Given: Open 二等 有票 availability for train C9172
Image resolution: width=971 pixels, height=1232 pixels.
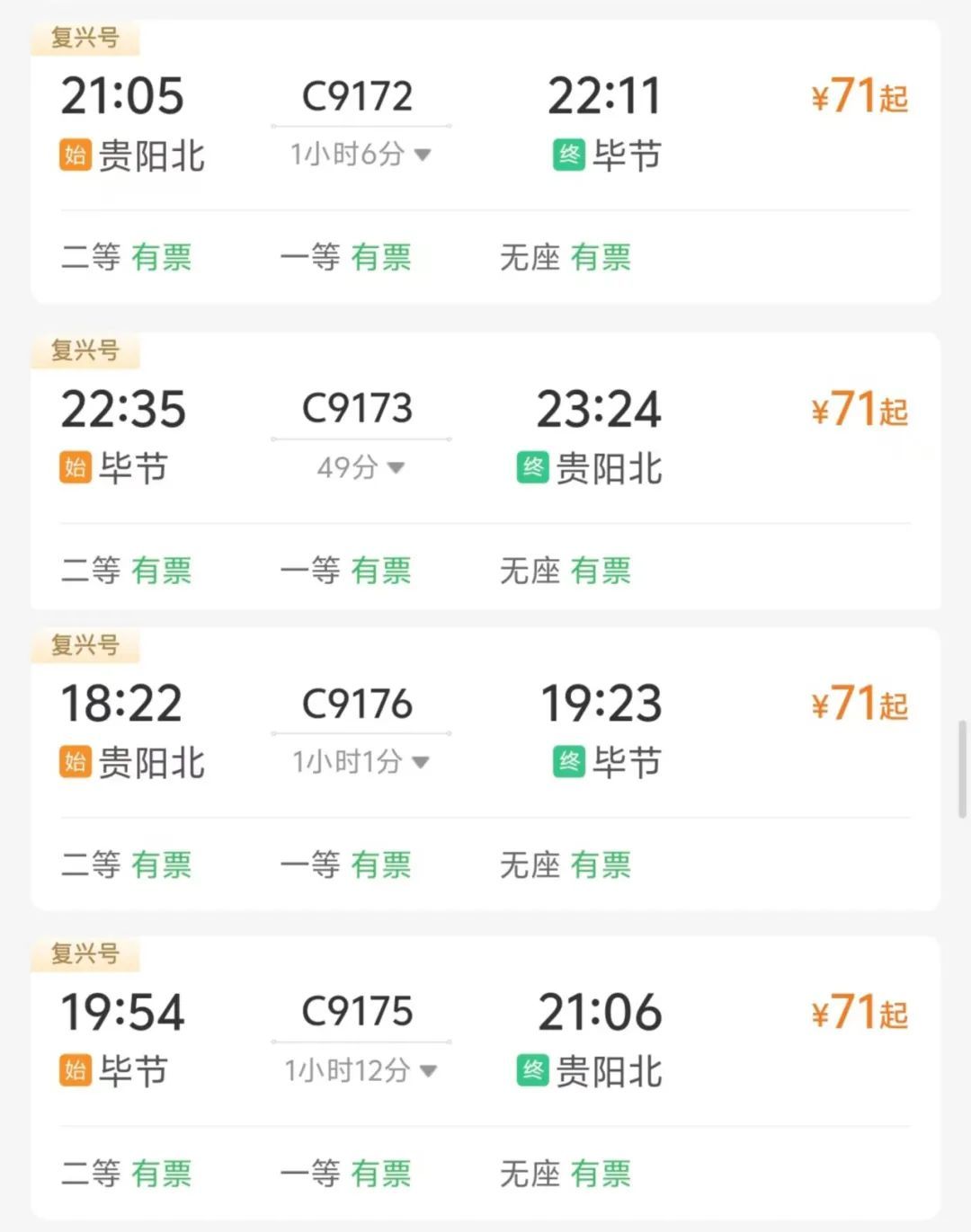Looking at the screenshot, I should tap(126, 258).
